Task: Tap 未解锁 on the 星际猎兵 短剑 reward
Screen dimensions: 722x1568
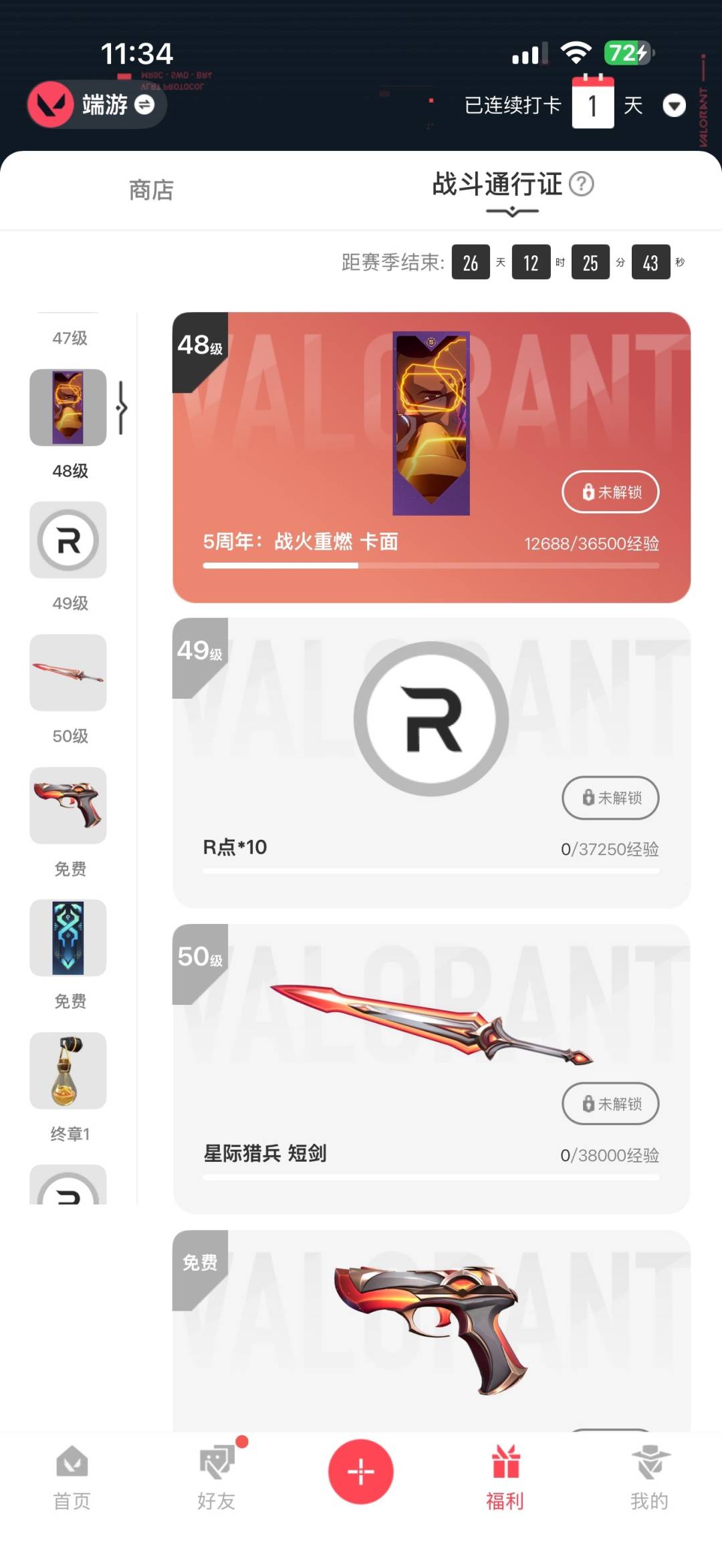Action: coord(610,1104)
